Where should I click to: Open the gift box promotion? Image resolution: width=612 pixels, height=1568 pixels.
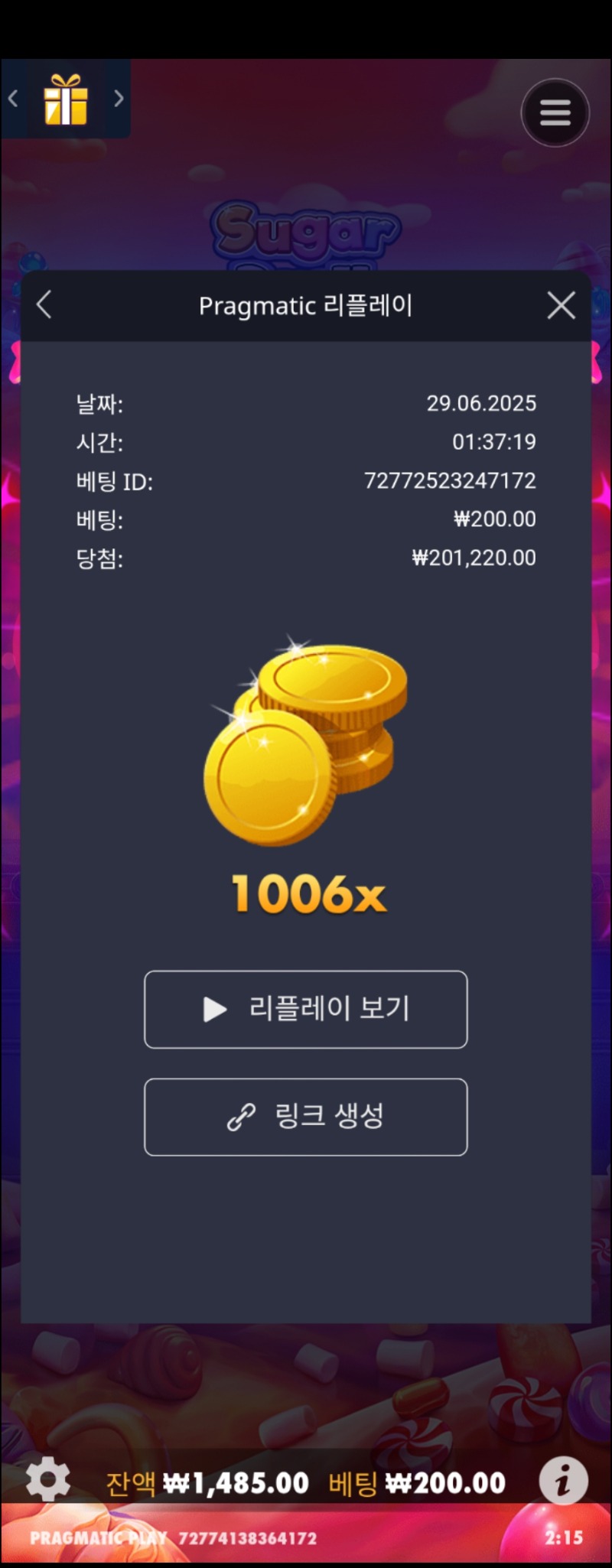(66, 99)
